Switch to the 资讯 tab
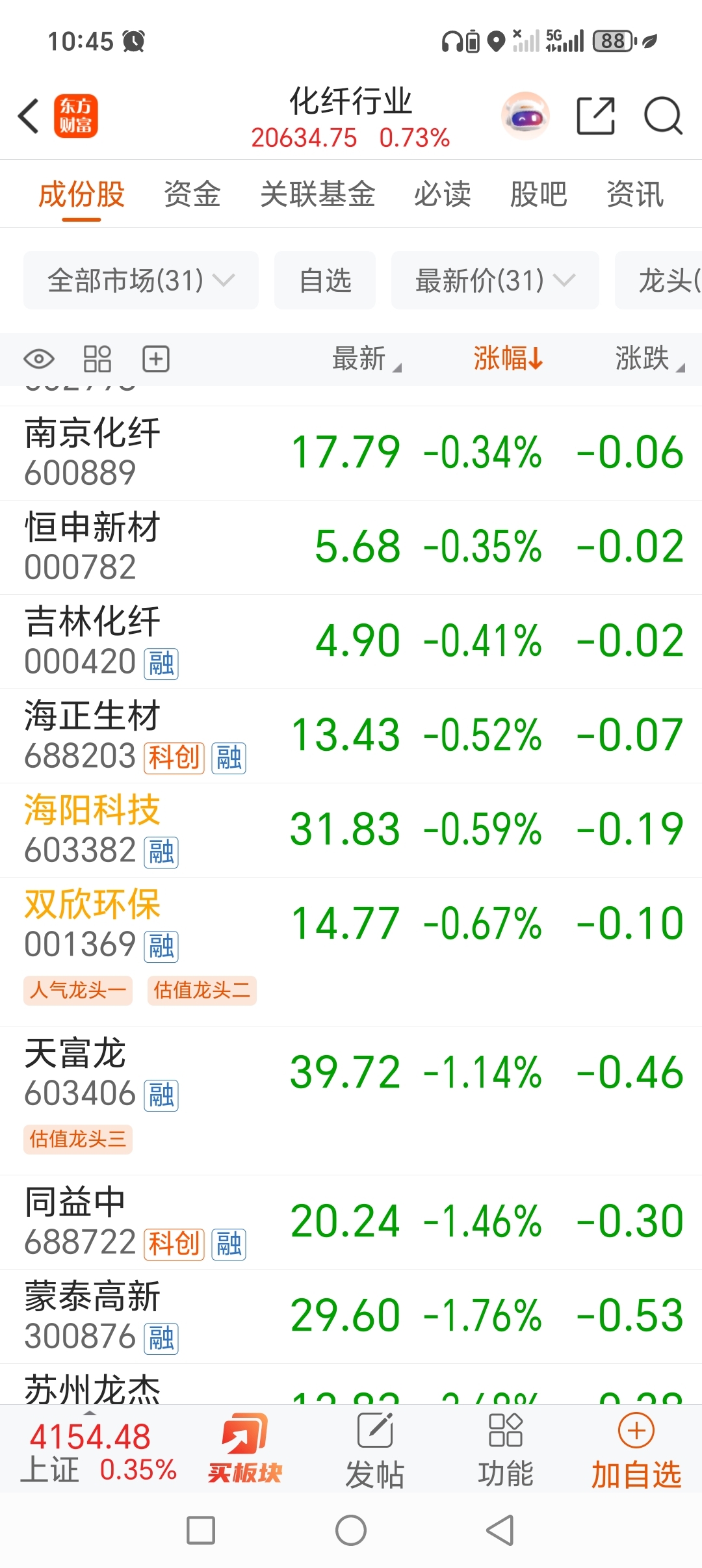 (635, 194)
